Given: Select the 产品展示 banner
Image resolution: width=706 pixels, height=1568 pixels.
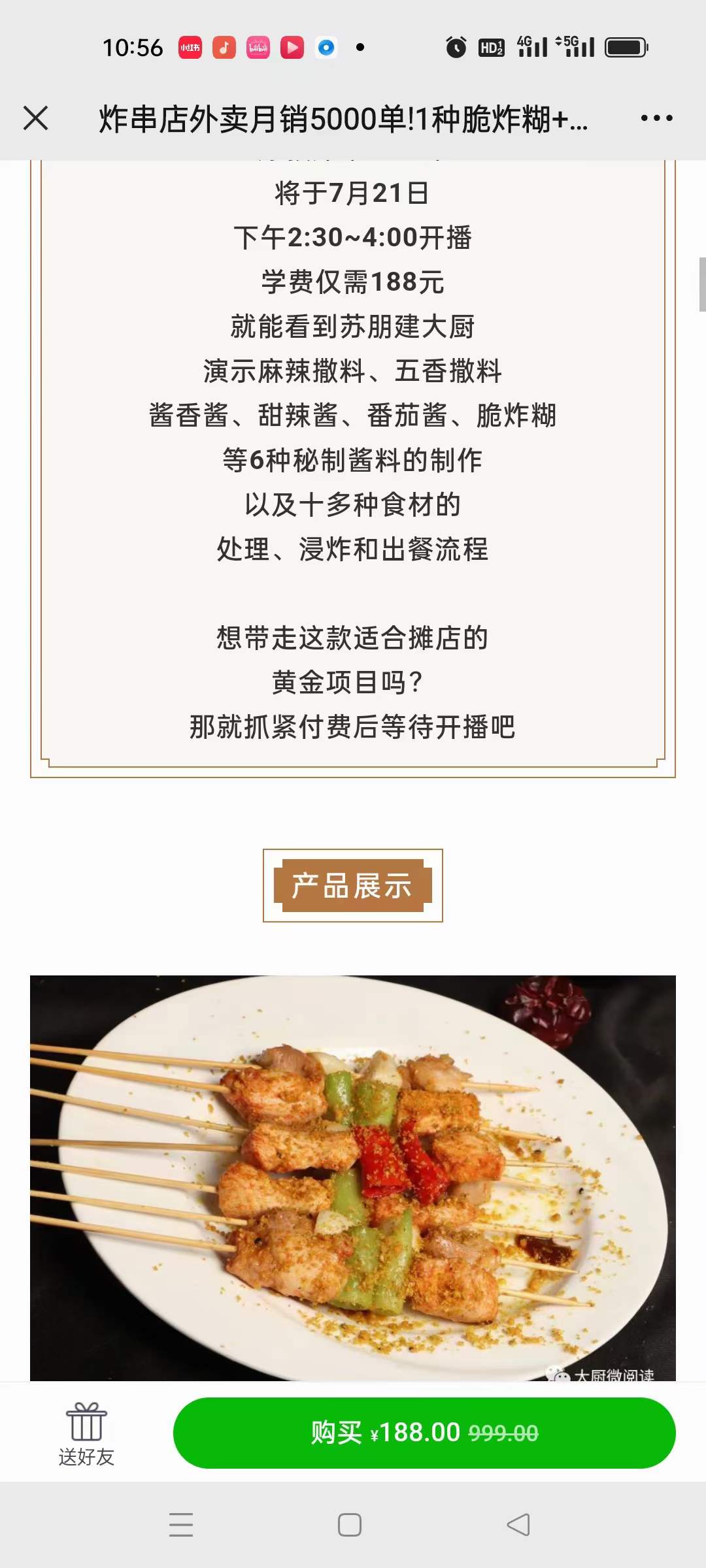Looking at the screenshot, I should [352, 886].
